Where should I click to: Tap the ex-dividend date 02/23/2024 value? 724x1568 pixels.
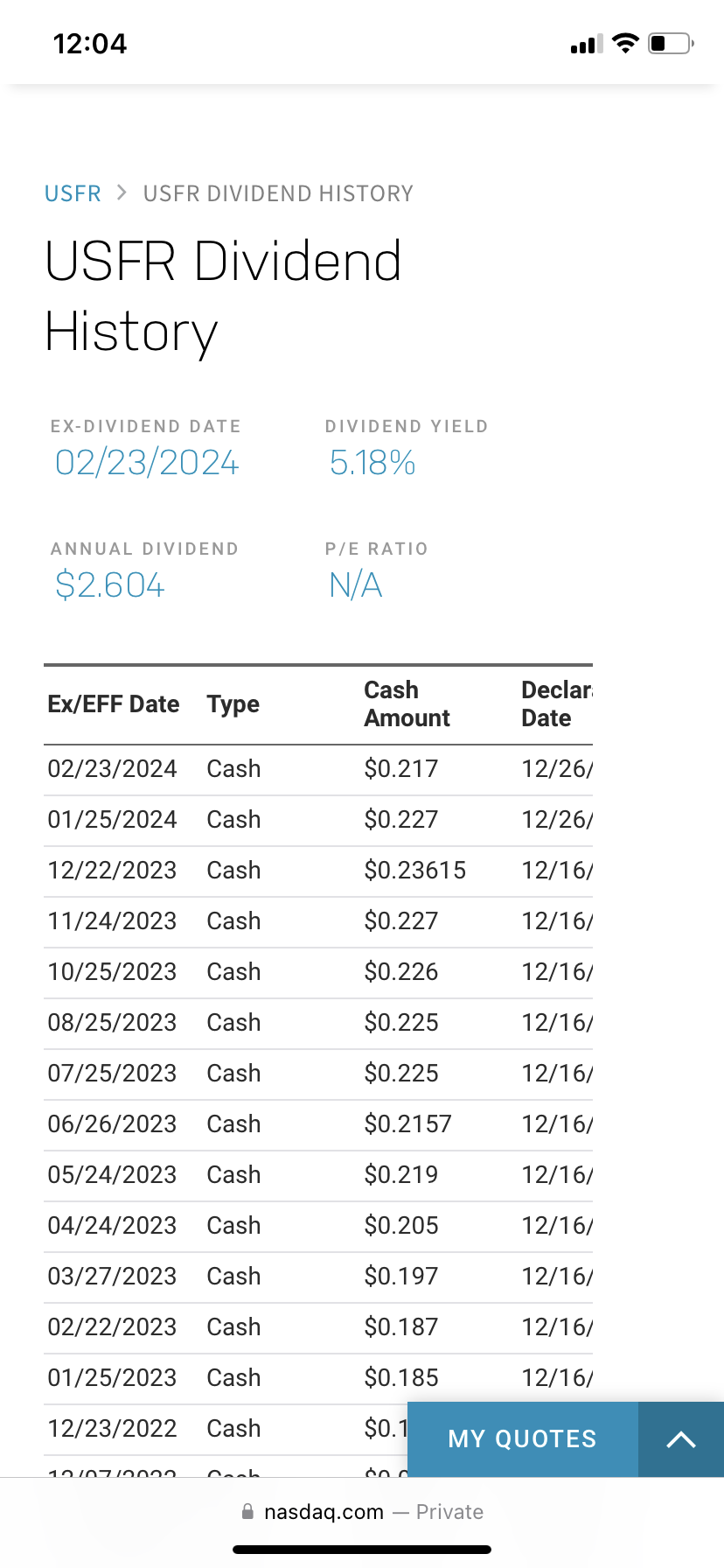tap(146, 462)
